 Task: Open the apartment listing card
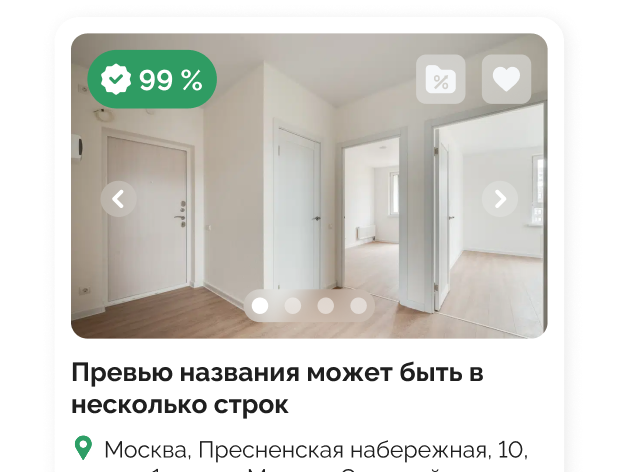coord(278,389)
